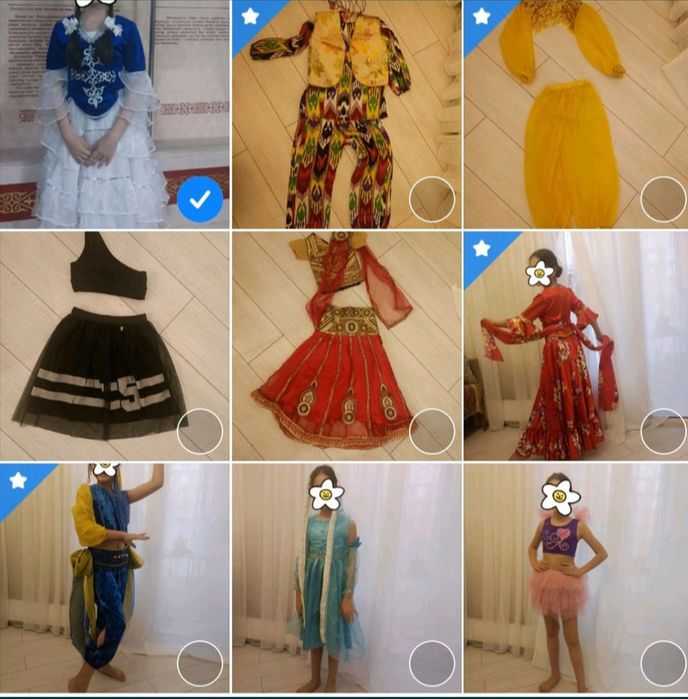Select the colorful suit with yellow vest photo
Viewport: 688px width, 699px height.
432,199
